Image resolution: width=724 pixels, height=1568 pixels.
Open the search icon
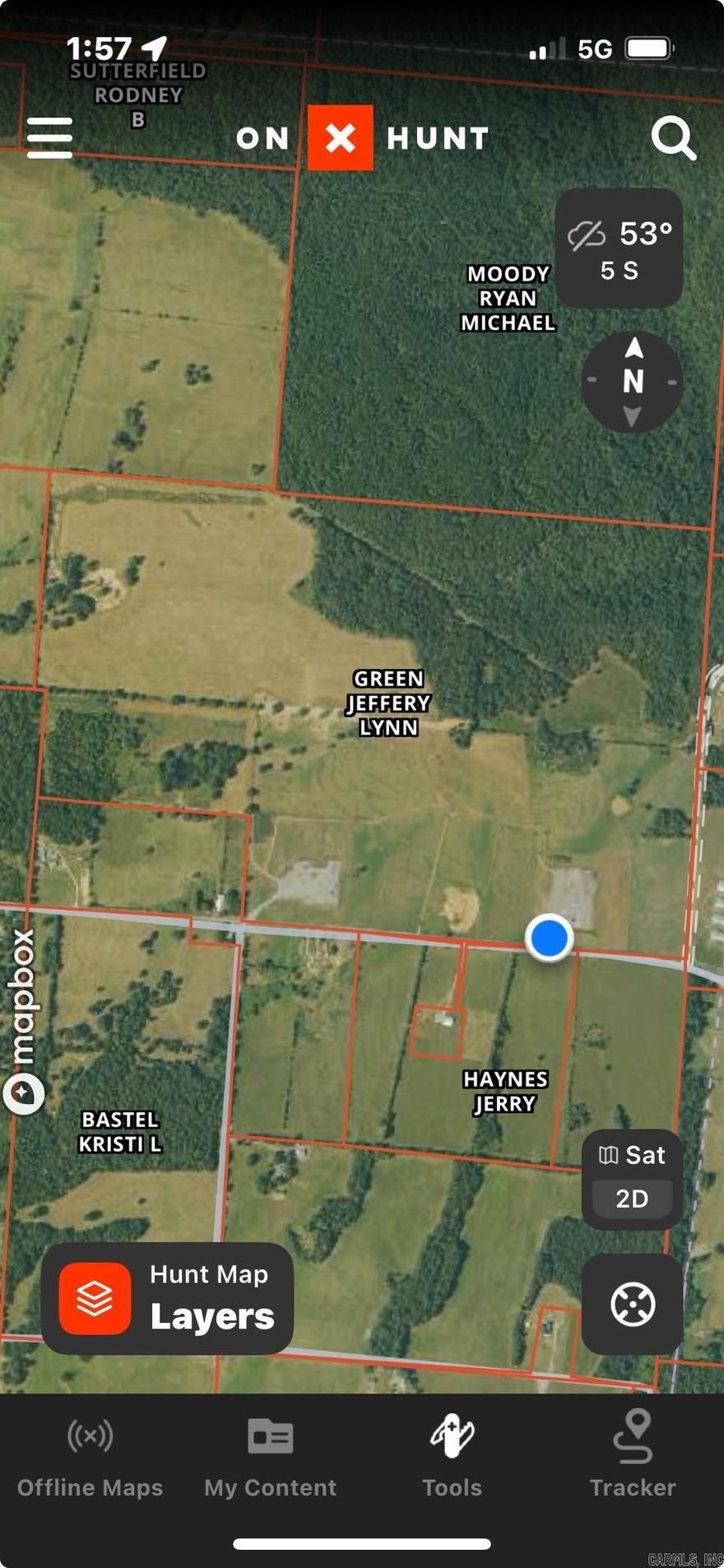tap(675, 138)
